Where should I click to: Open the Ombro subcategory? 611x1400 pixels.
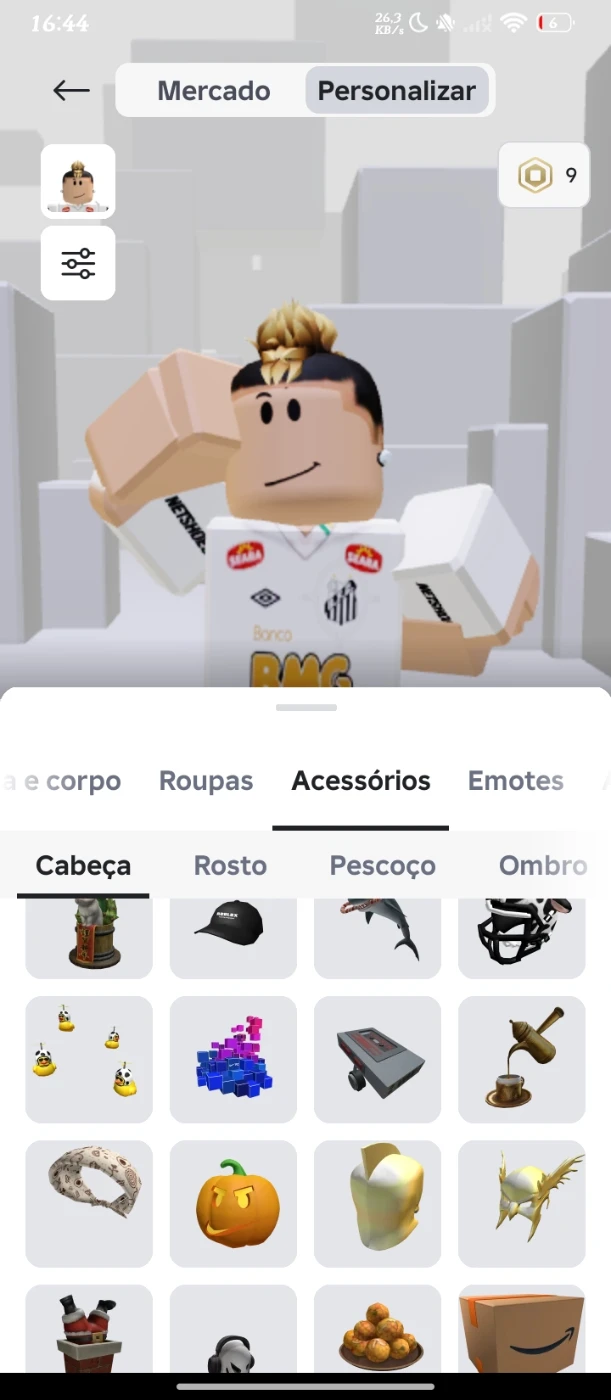click(x=542, y=866)
